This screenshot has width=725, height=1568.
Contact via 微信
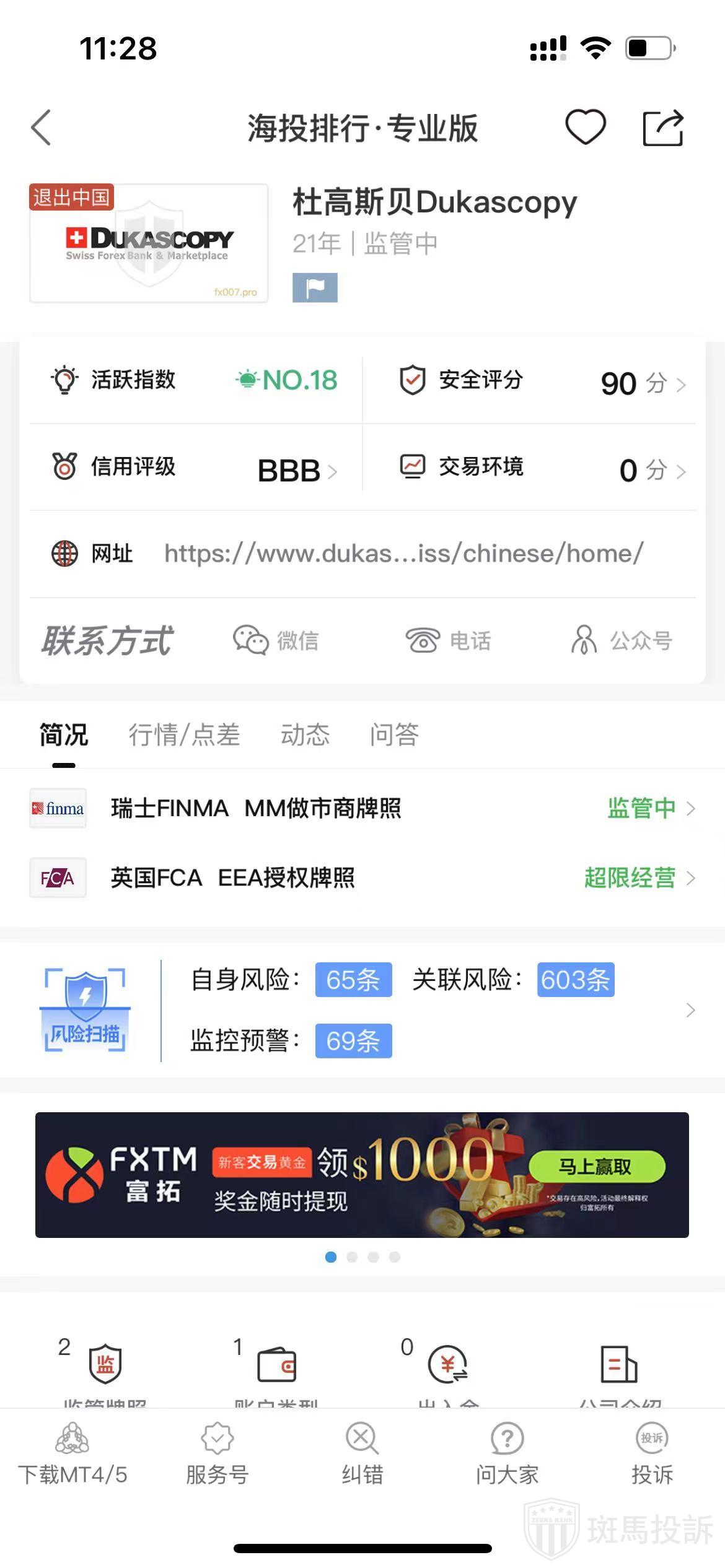point(276,640)
